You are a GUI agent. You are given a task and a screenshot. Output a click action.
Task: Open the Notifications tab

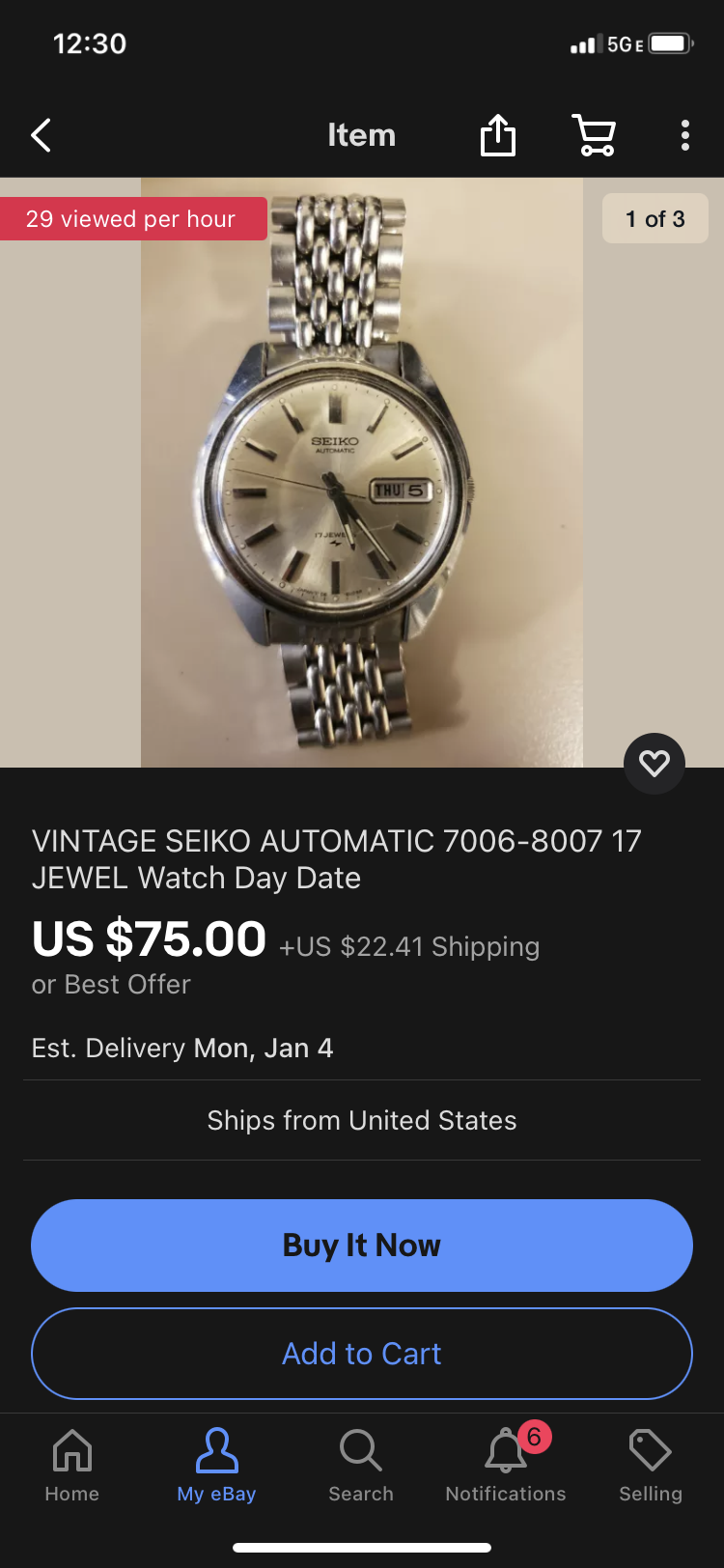506,1464
